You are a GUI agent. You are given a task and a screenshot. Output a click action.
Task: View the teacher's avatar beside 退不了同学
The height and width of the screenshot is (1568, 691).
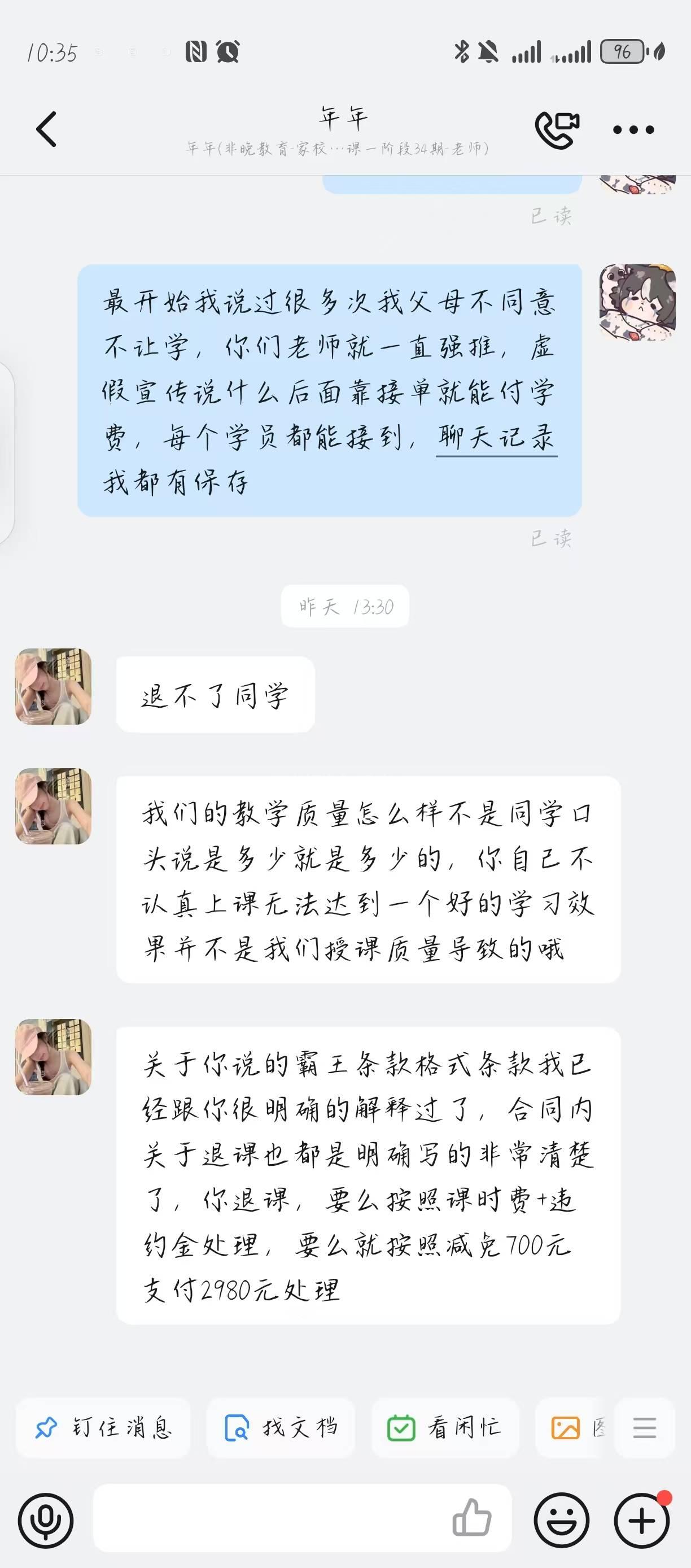point(54,686)
